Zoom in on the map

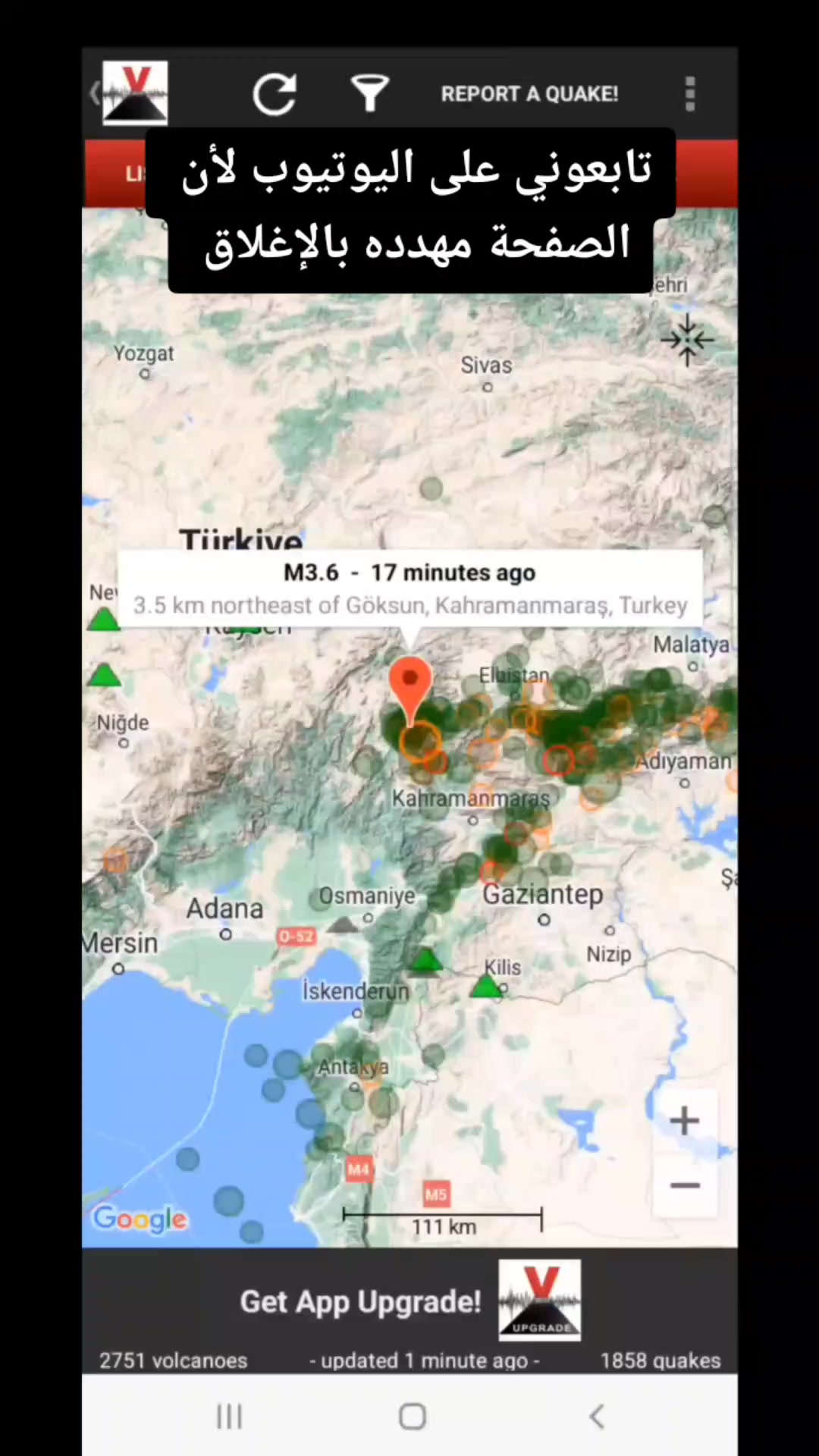tap(685, 1121)
